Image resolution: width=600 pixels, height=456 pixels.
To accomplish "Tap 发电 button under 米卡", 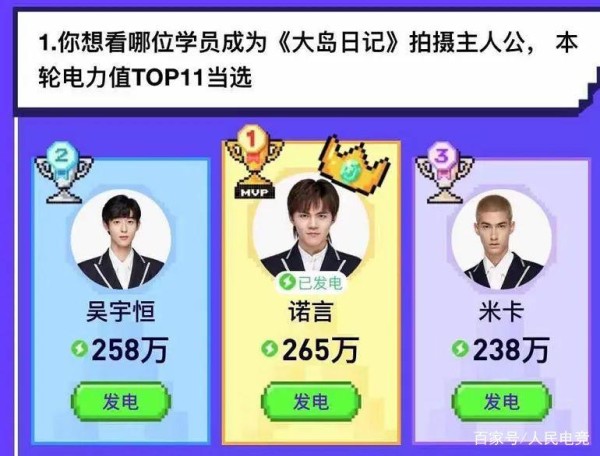I will [x=500, y=402].
